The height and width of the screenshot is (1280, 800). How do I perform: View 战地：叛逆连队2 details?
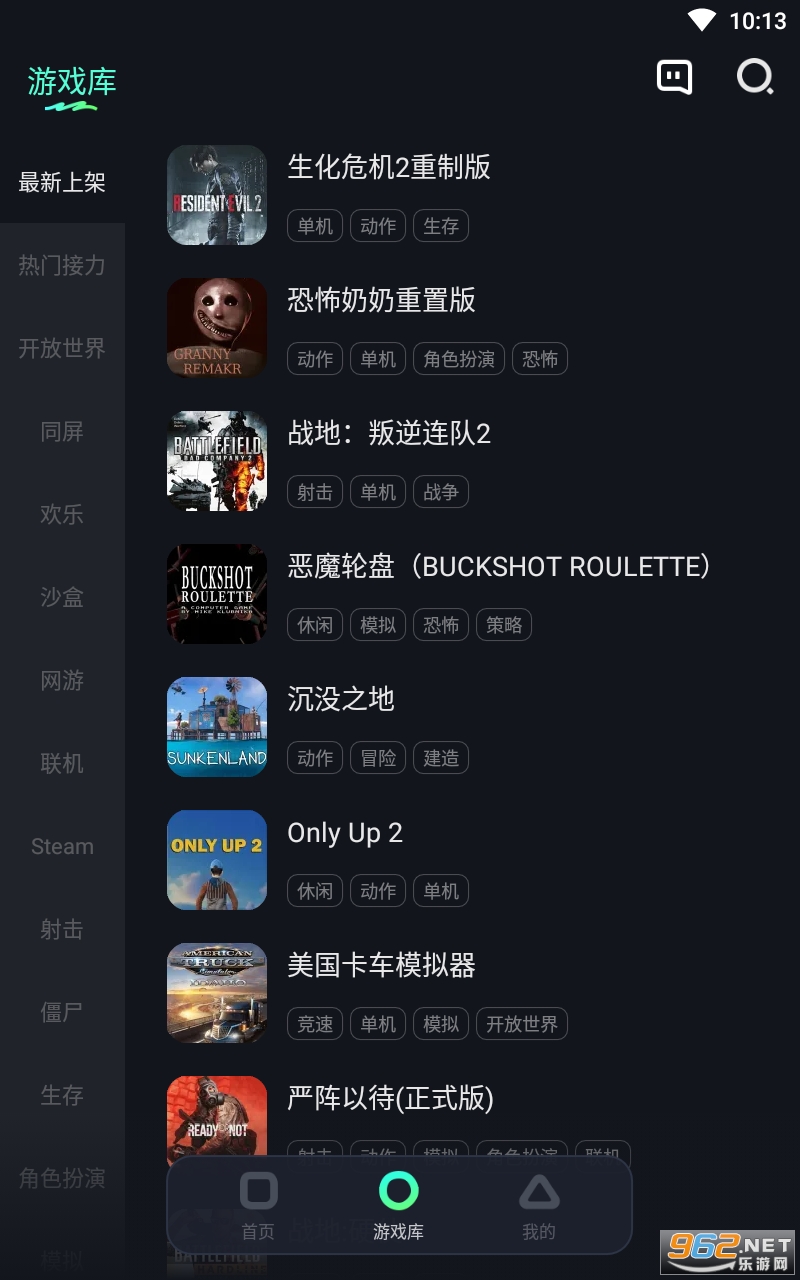click(x=389, y=433)
